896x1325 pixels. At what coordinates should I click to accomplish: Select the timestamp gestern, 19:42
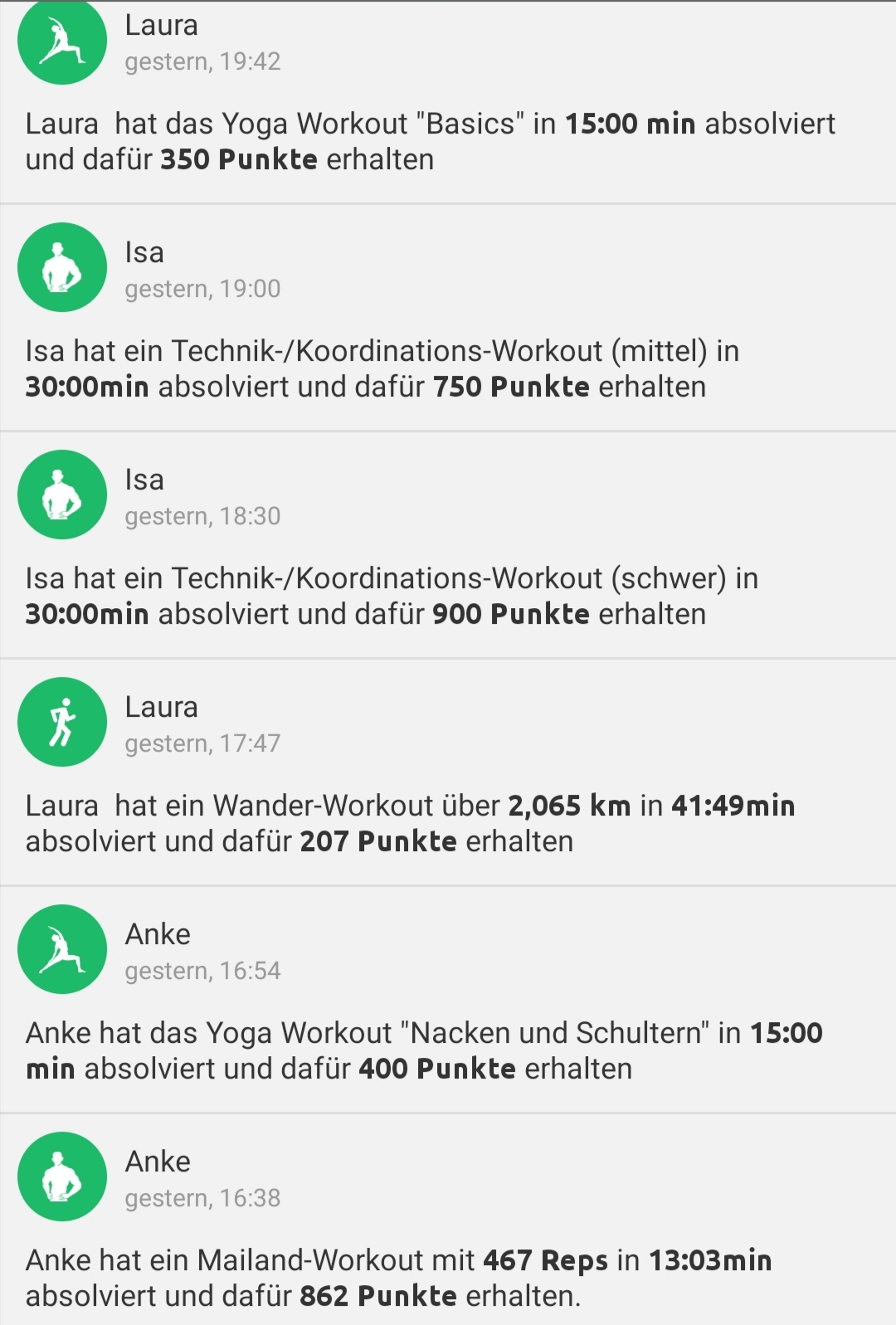(202, 61)
